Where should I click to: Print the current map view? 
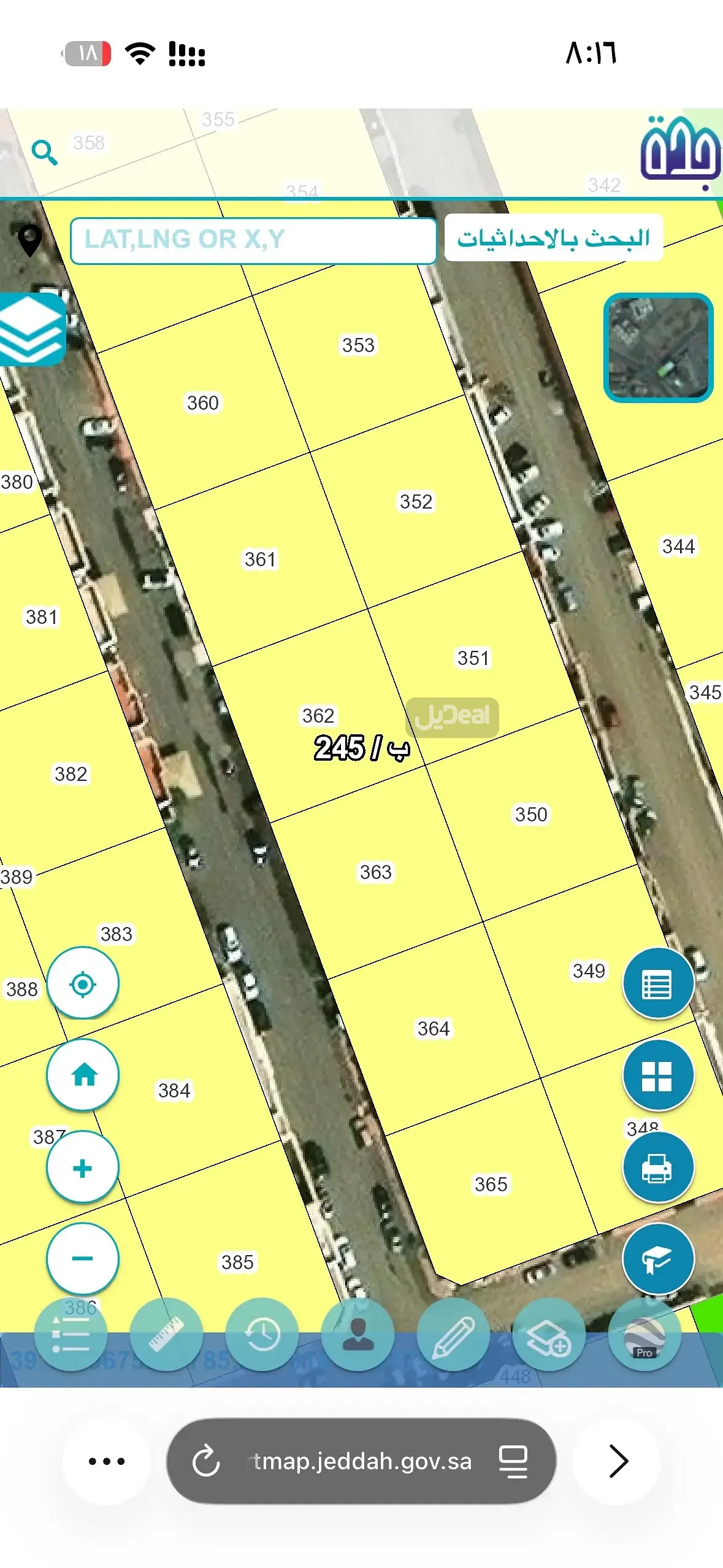657,1167
